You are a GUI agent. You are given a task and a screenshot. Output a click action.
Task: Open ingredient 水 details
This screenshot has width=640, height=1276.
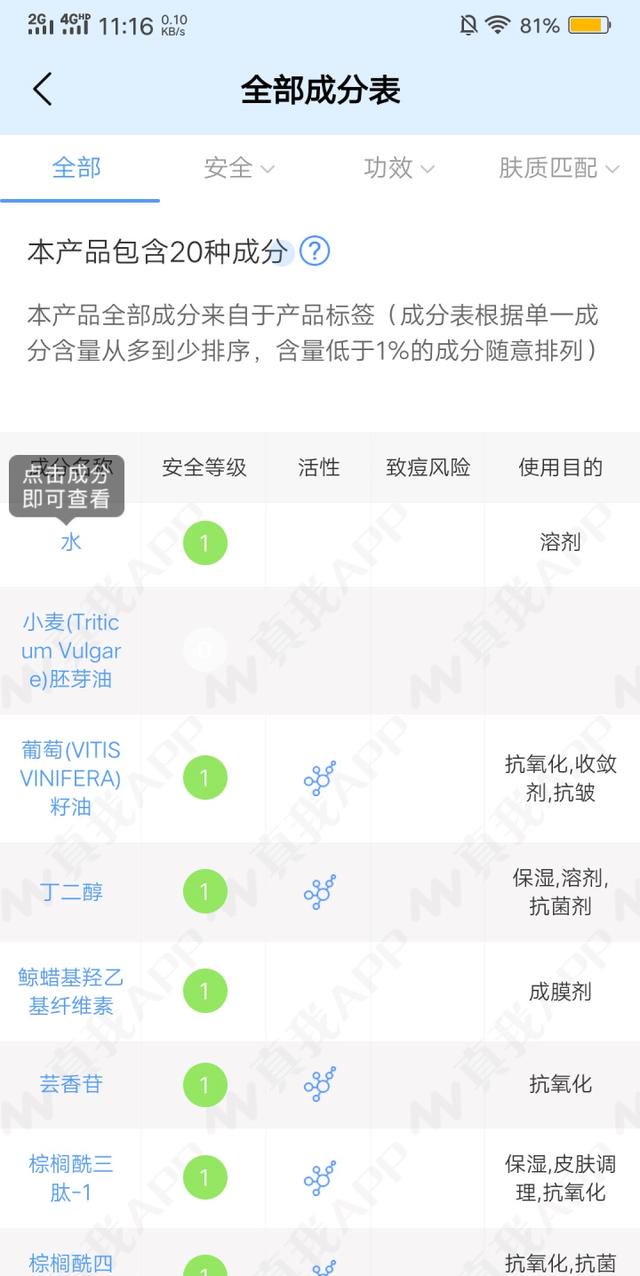click(71, 542)
